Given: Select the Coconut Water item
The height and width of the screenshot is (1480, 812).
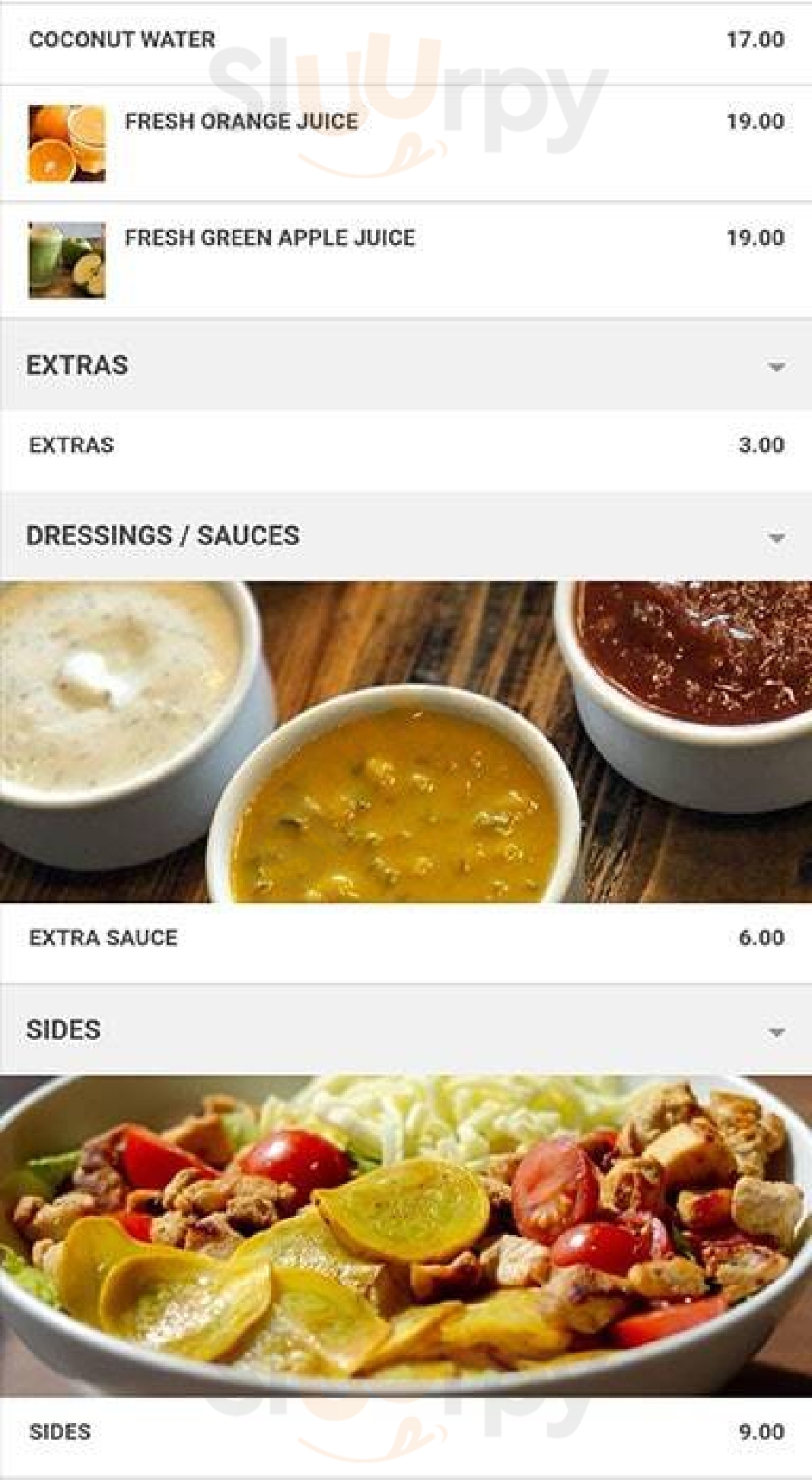Looking at the screenshot, I should click(x=122, y=40).
